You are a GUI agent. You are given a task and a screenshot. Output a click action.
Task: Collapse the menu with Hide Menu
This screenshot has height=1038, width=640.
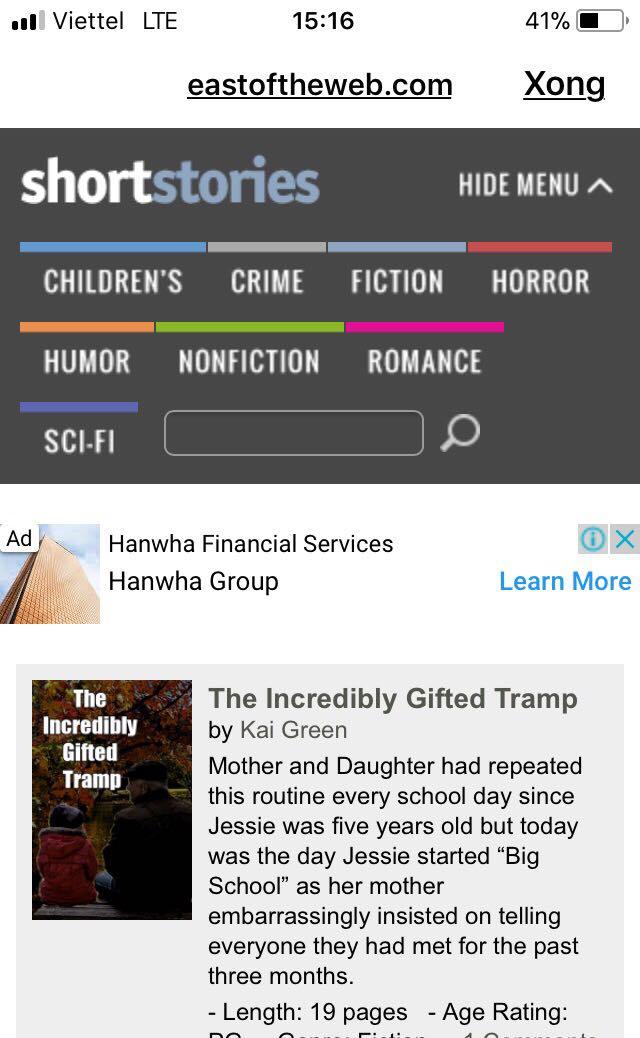pyautogui.click(x=535, y=185)
